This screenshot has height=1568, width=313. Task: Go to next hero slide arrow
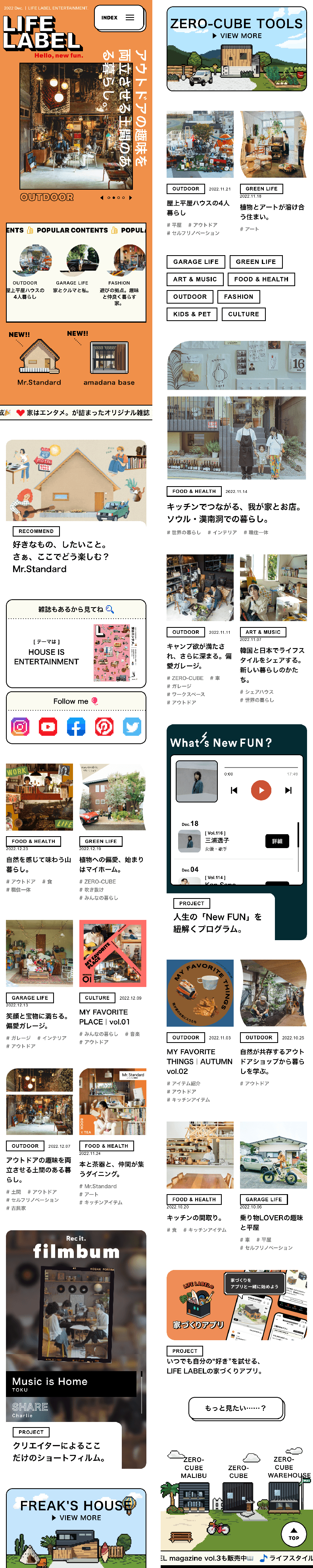click(130, 197)
